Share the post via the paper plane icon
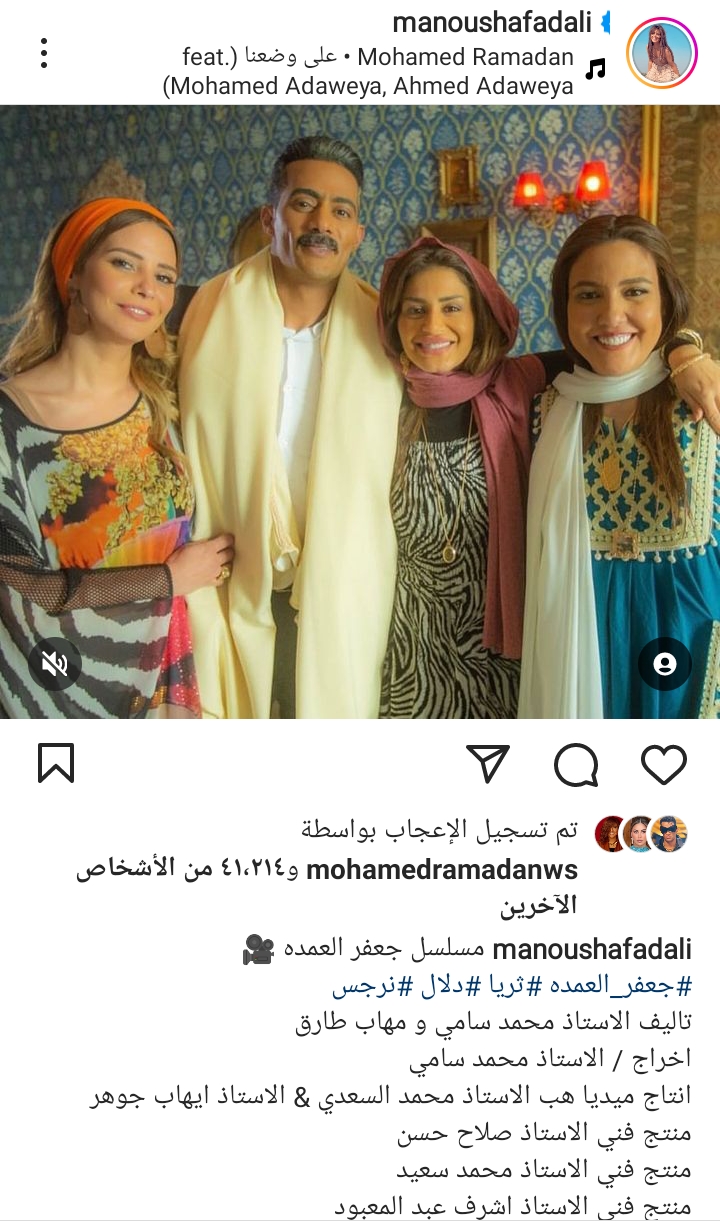 pos(489,765)
